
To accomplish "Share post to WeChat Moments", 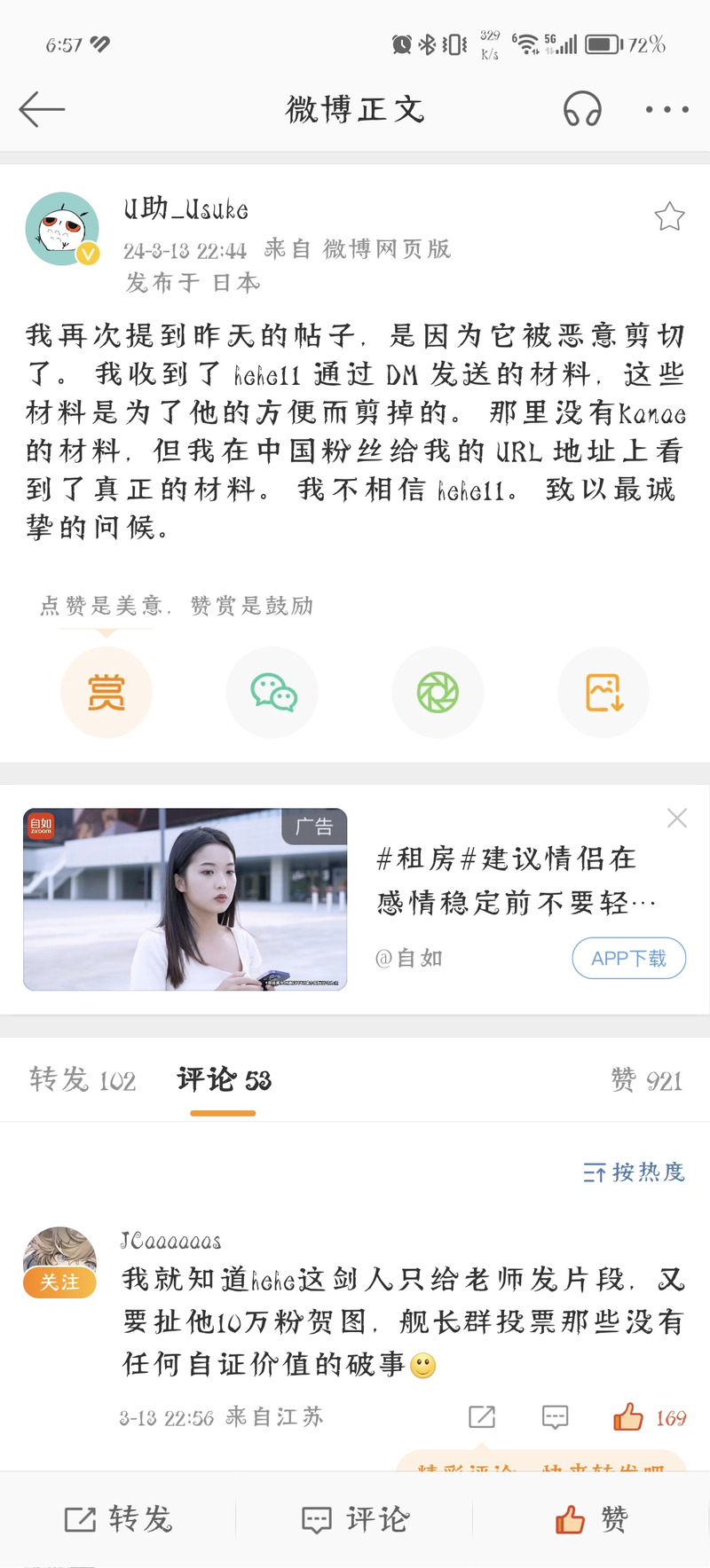I will coord(438,692).
